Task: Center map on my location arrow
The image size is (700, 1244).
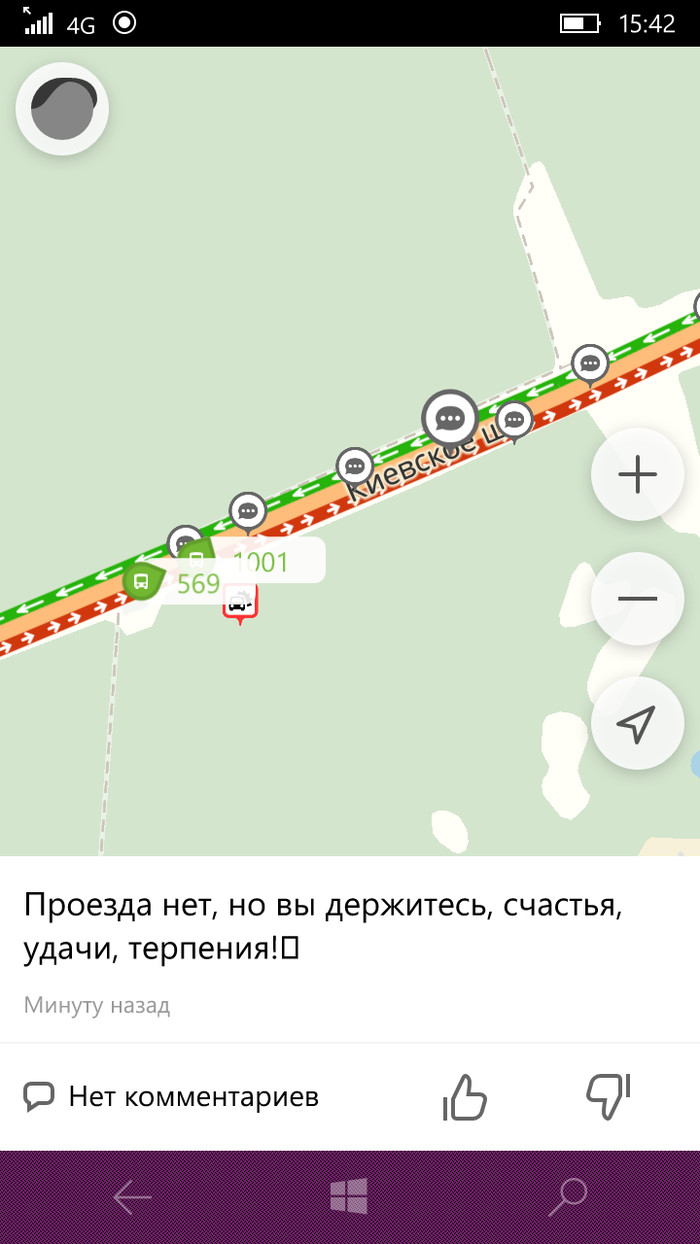Action: click(x=637, y=723)
